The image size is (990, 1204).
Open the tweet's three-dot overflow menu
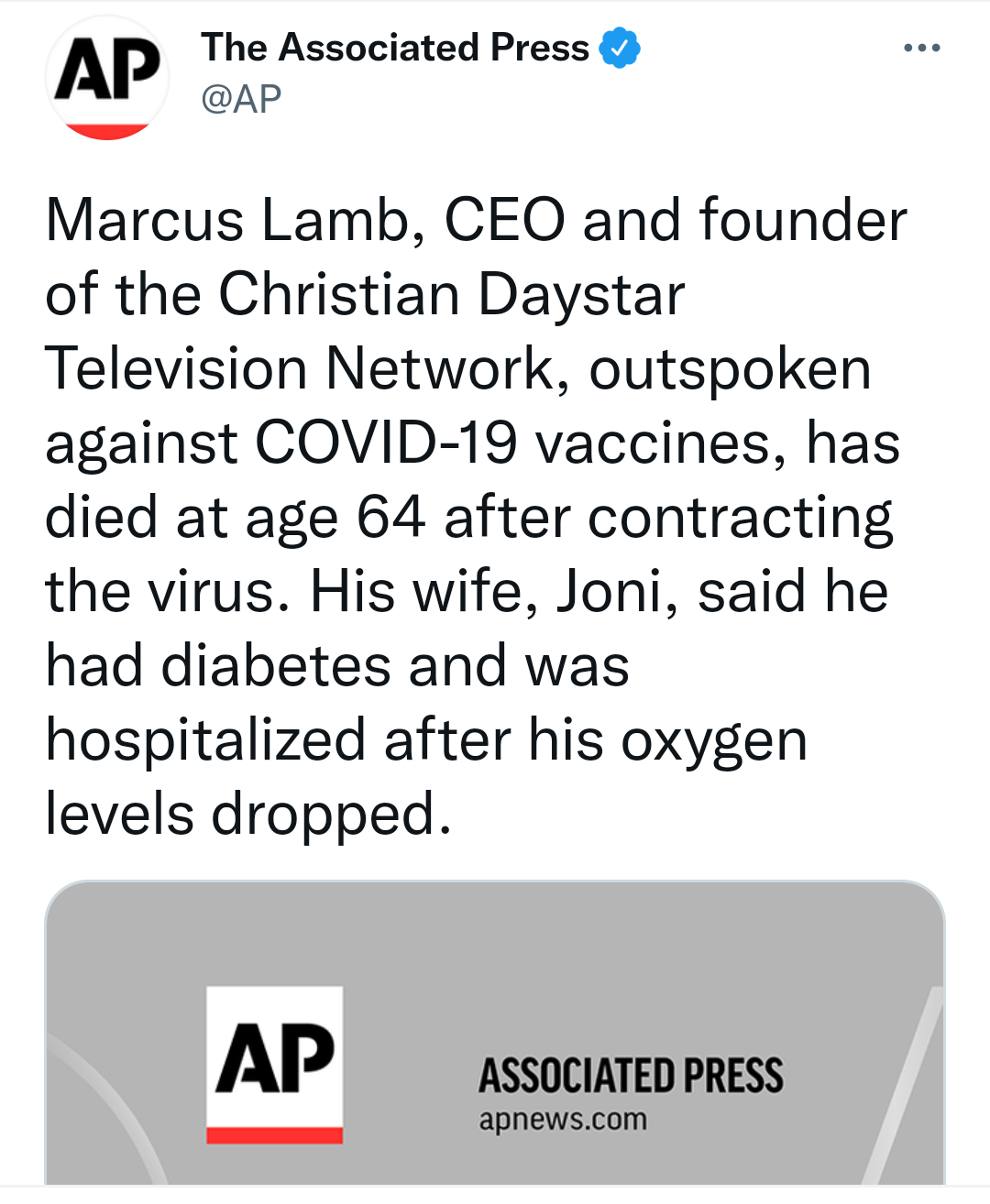(x=921, y=48)
